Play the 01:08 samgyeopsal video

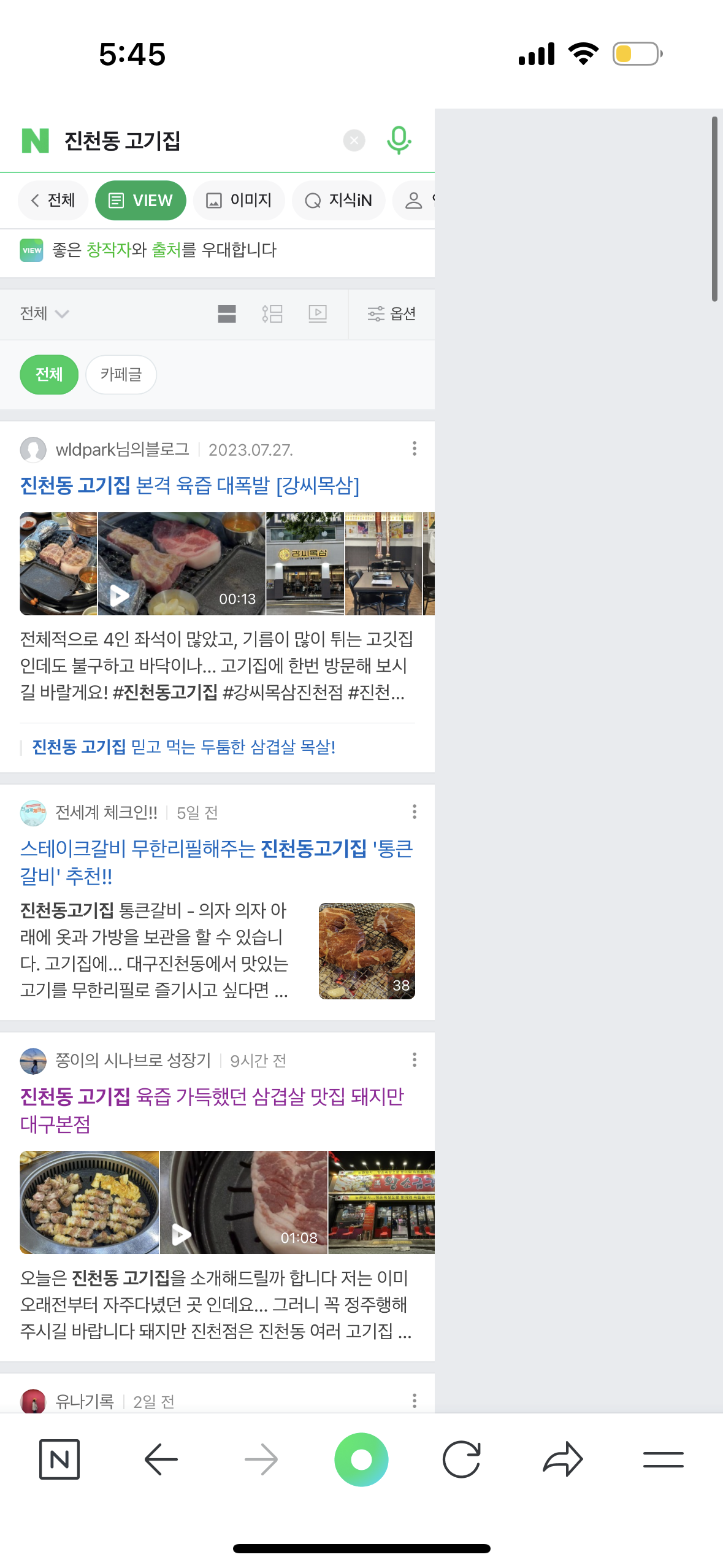click(243, 1202)
